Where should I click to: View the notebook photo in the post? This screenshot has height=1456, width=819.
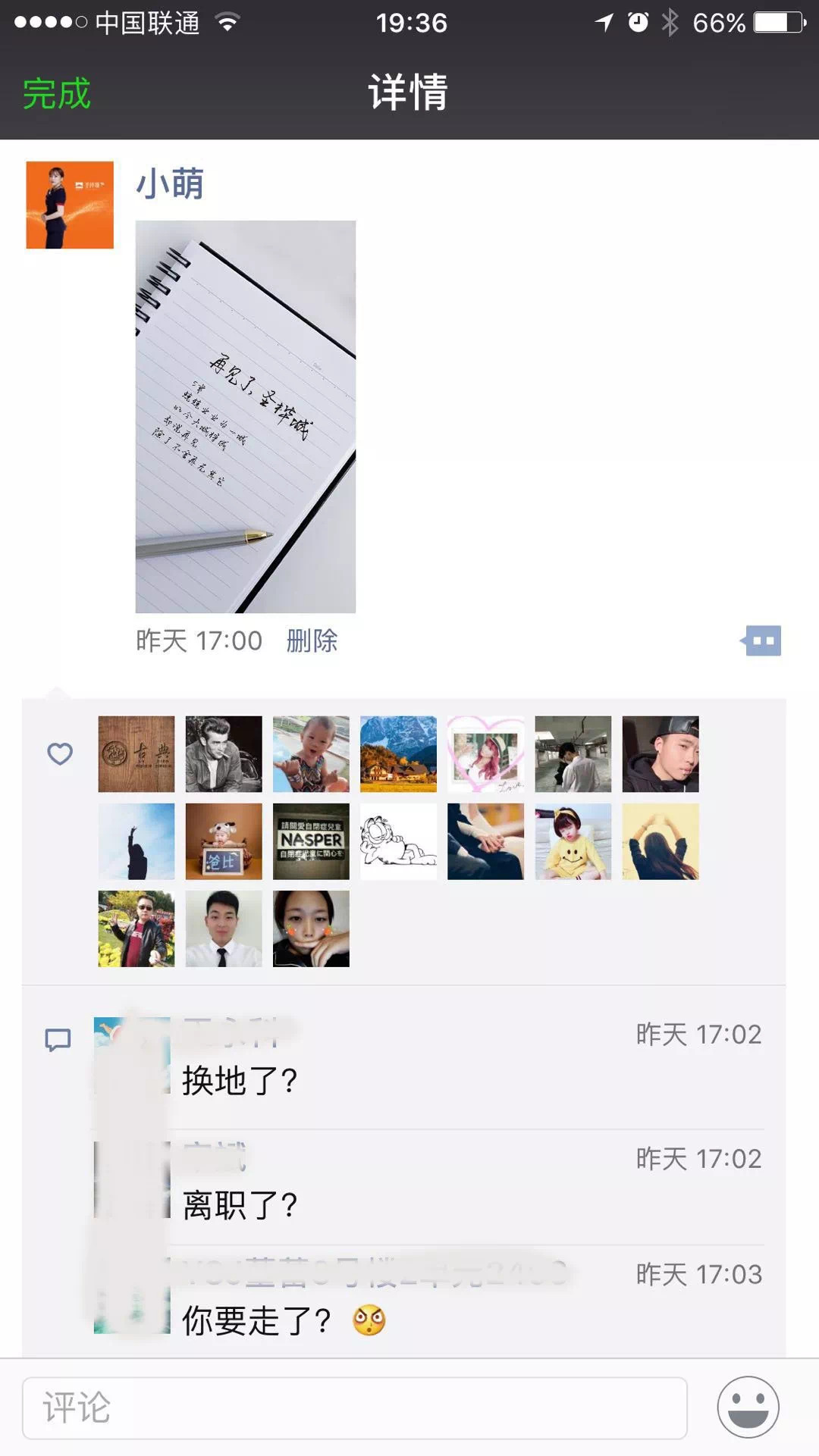pos(245,416)
